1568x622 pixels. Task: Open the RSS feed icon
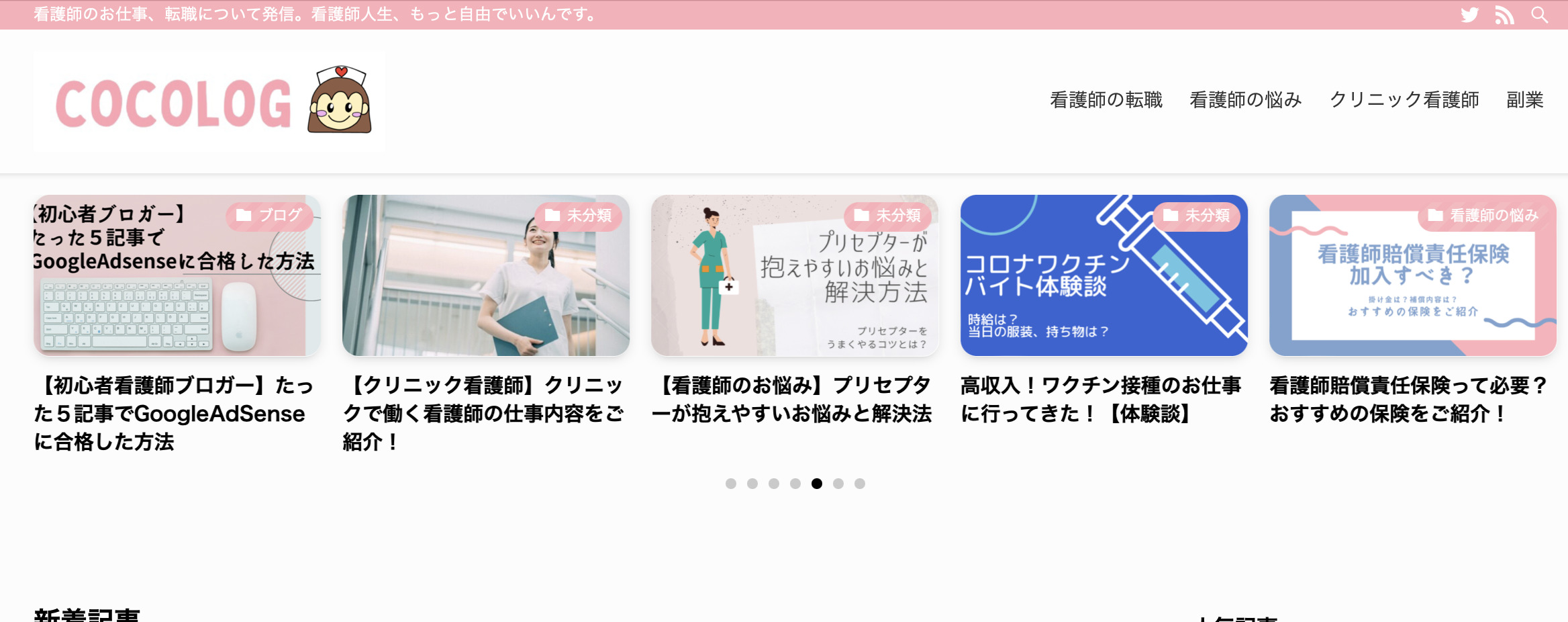1504,15
